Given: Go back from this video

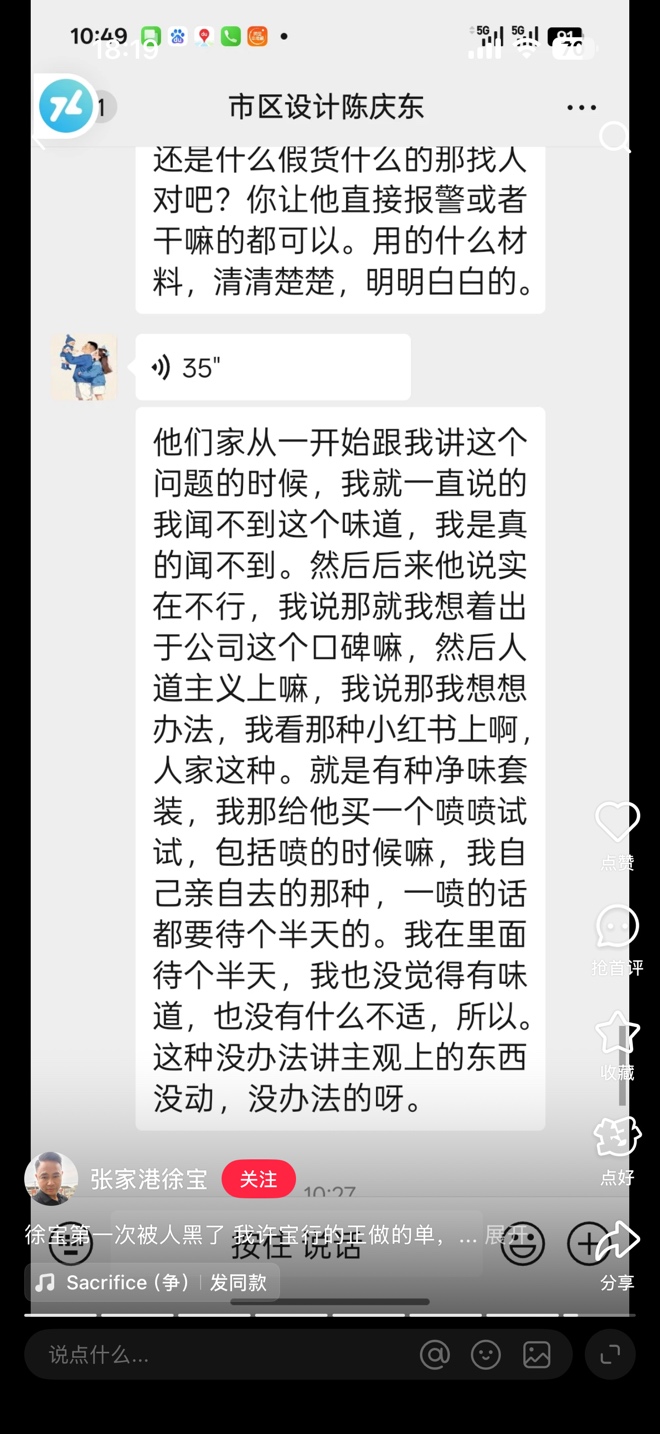Looking at the screenshot, I should point(40,141).
